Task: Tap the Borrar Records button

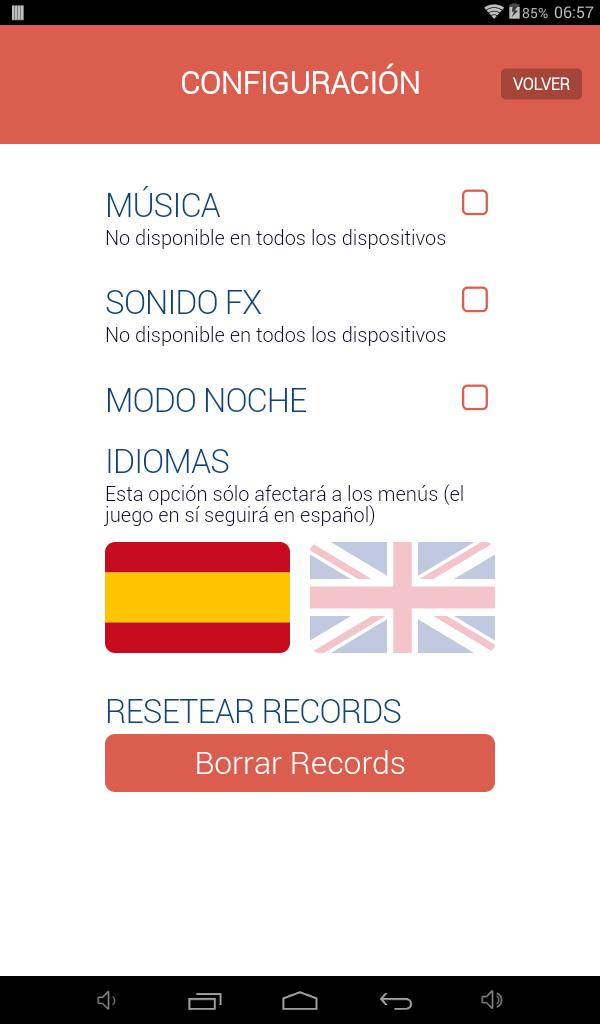Action: (x=300, y=763)
